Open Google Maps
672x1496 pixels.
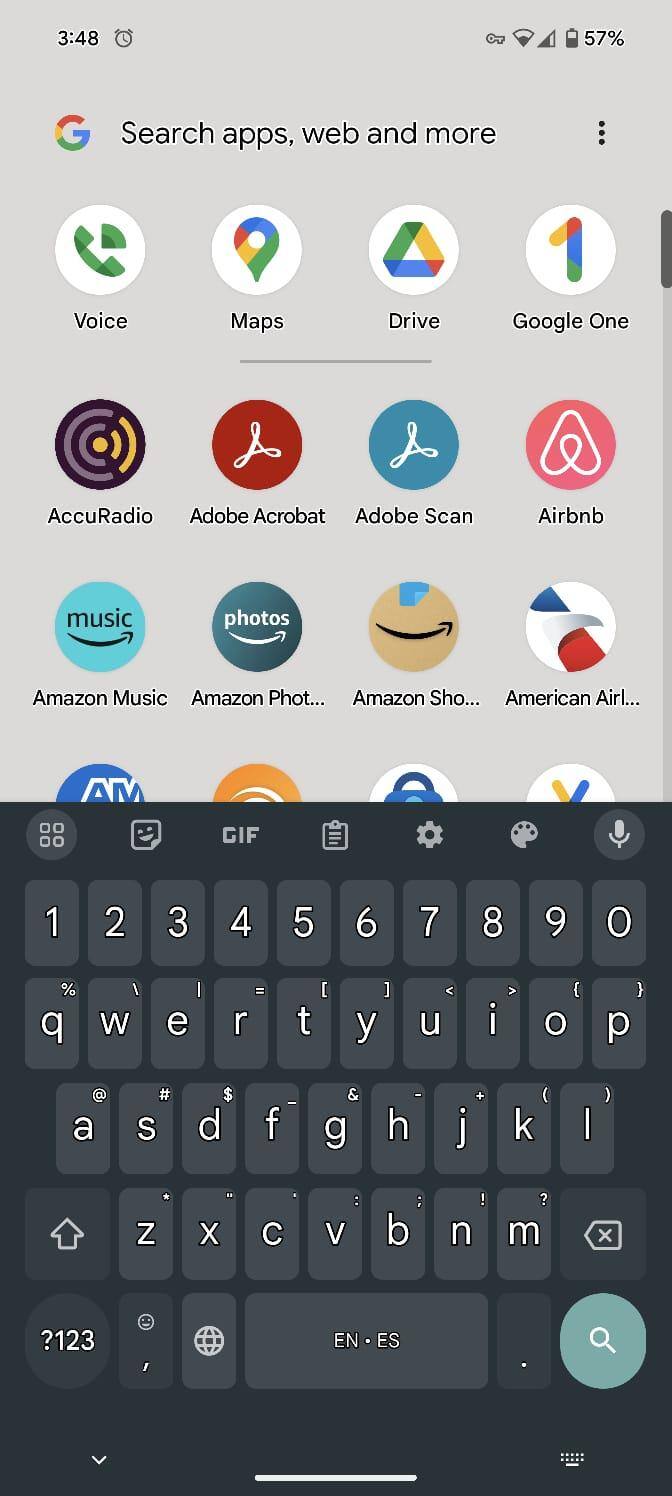click(257, 250)
